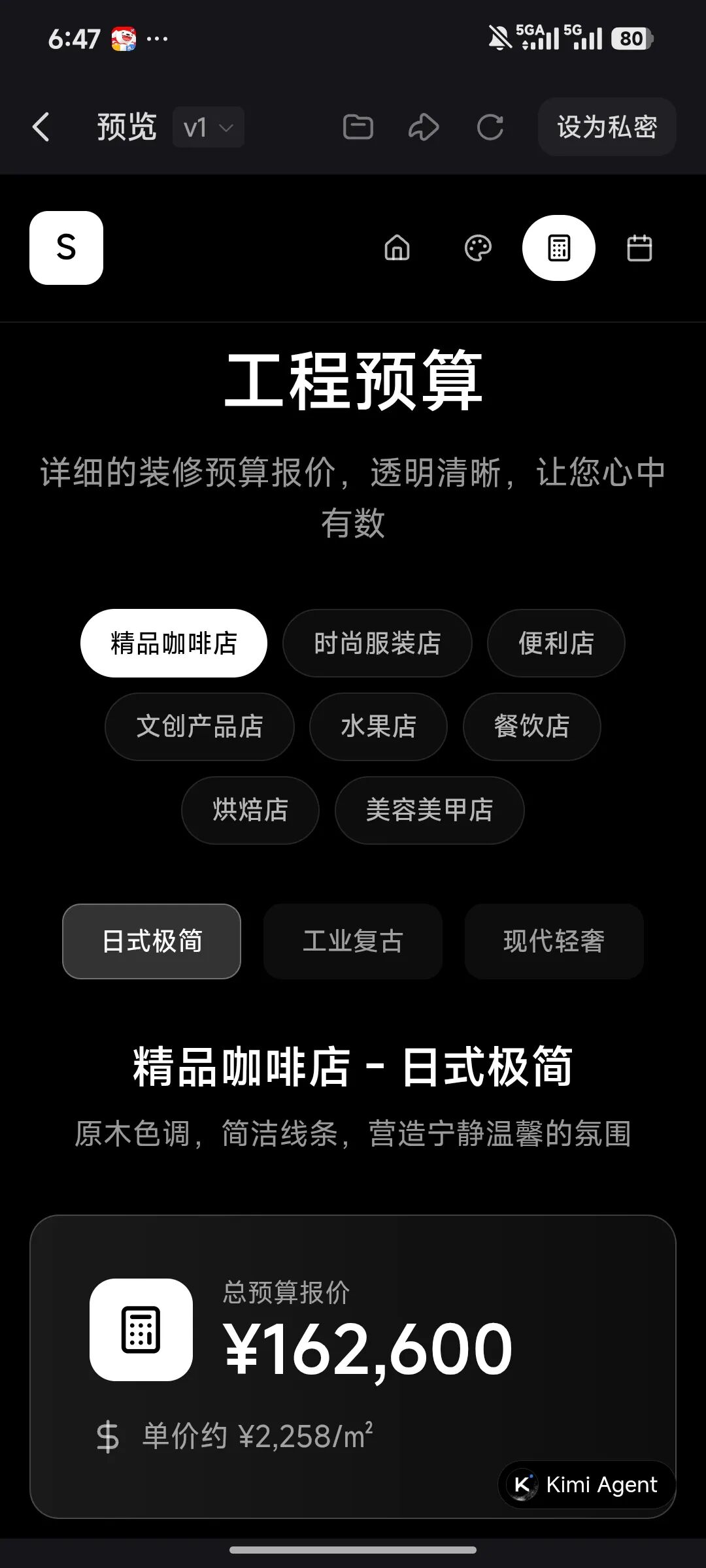Image resolution: width=706 pixels, height=1568 pixels.
Task: Select the 文创产品店 chip
Action: pos(199,727)
